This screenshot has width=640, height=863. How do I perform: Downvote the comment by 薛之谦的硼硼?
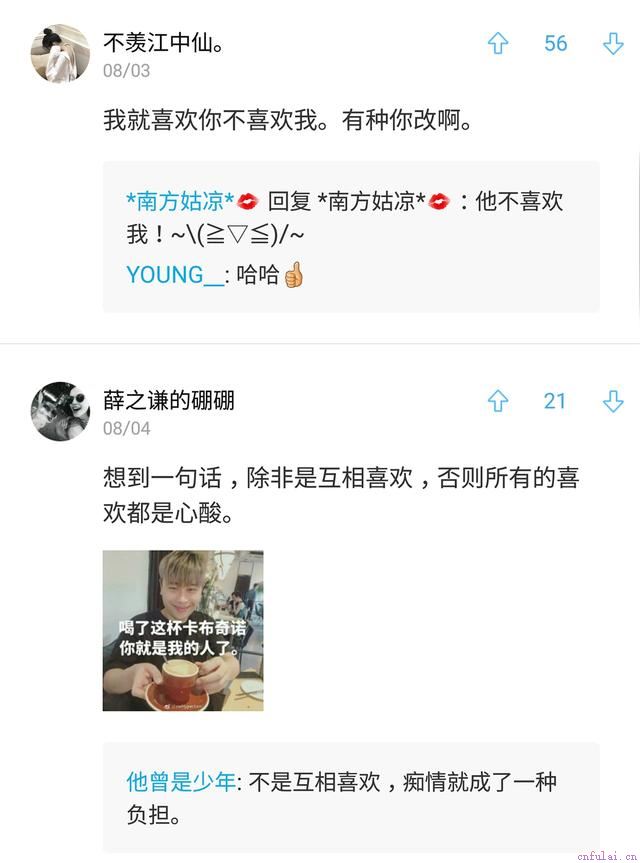point(613,402)
